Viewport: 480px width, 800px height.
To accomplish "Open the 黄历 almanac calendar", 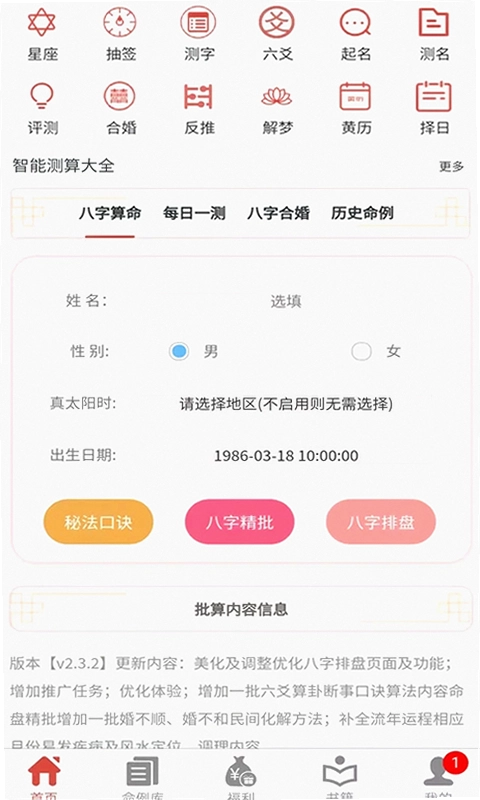I will click(x=356, y=108).
